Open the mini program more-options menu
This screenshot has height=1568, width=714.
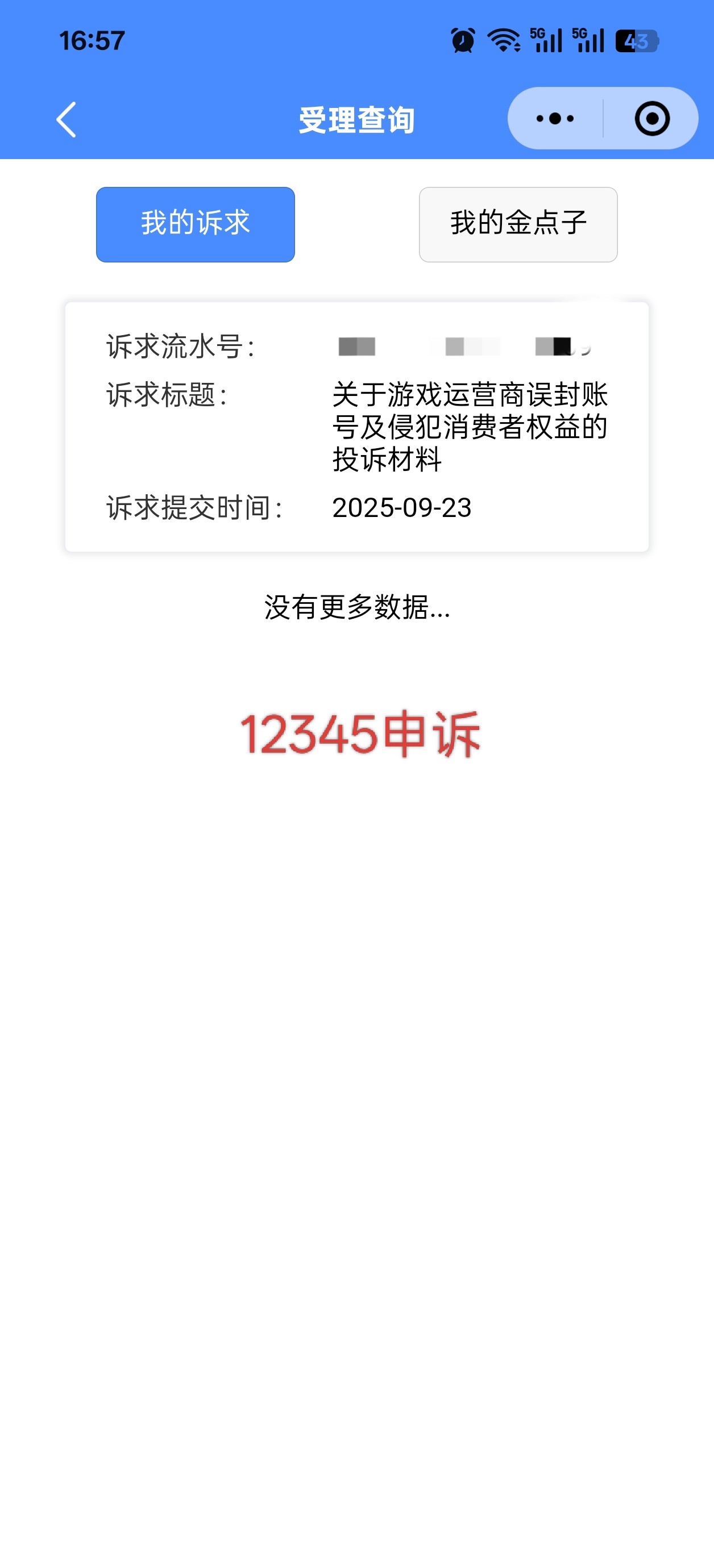555,119
